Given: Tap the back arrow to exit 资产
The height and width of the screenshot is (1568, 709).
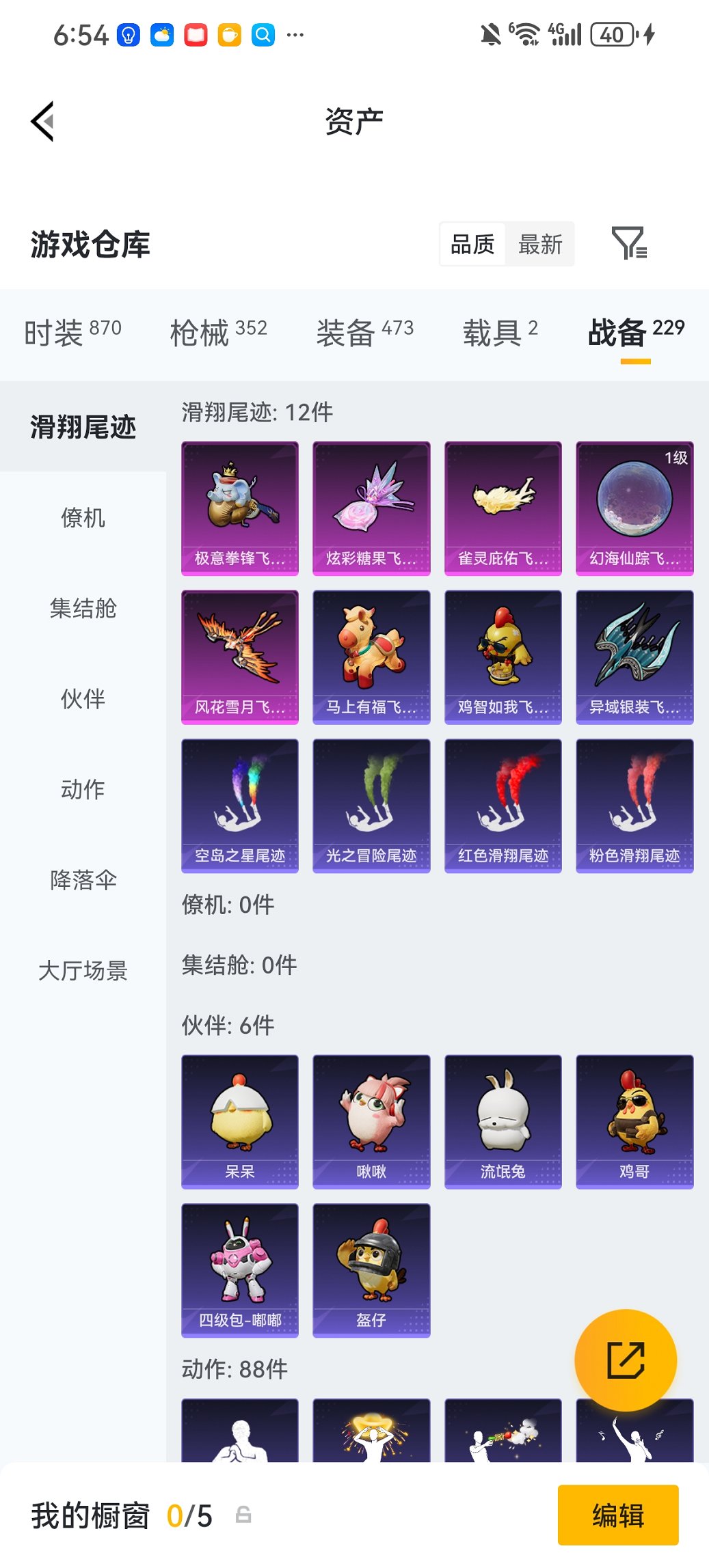Looking at the screenshot, I should [42, 120].
